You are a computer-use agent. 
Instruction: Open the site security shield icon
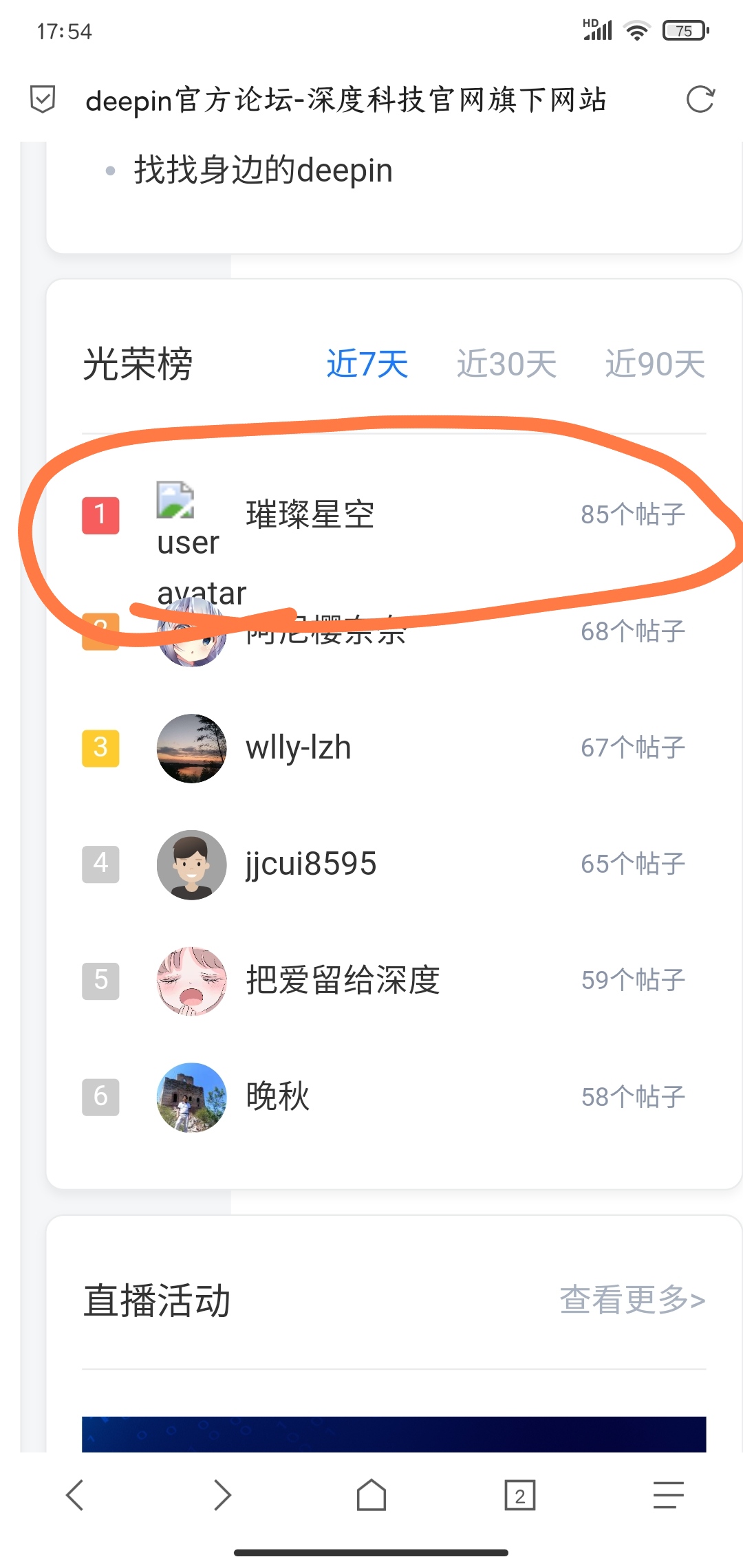[43, 100]
